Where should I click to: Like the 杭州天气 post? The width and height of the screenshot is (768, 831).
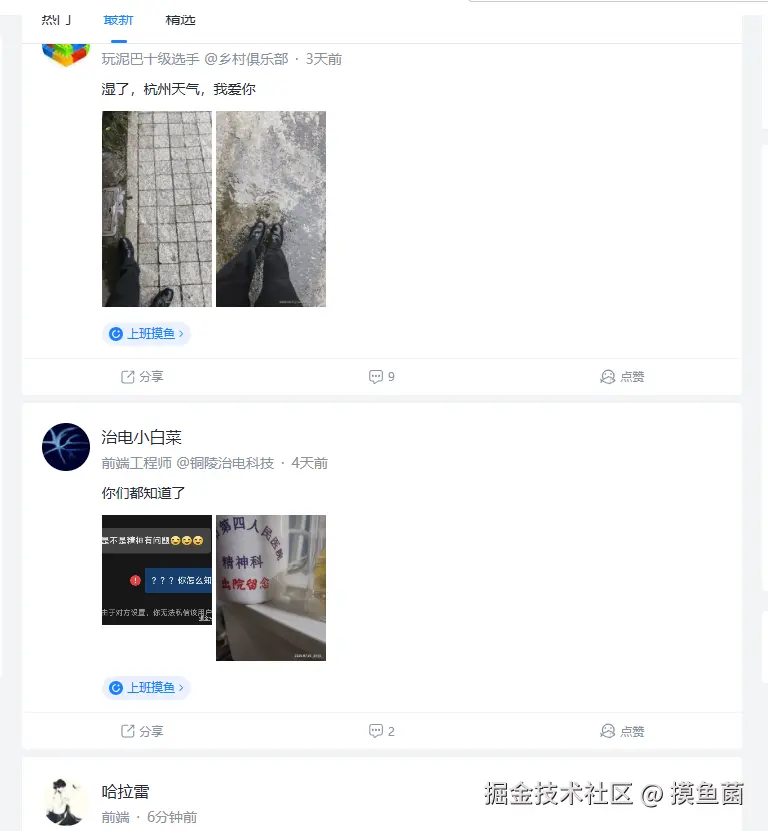(x=622, y=377)
